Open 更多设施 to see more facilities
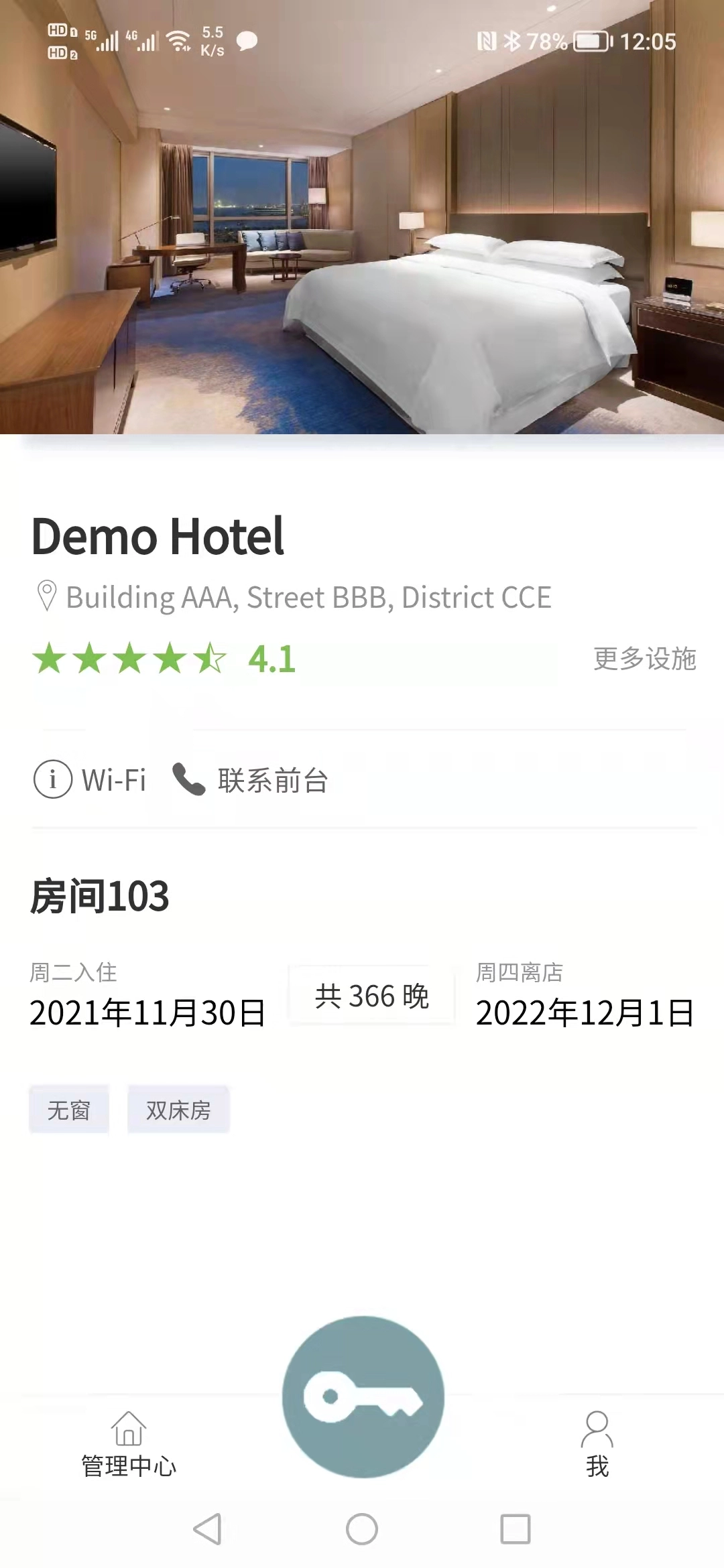This screenshot has width=724, height=1568. 645,659
